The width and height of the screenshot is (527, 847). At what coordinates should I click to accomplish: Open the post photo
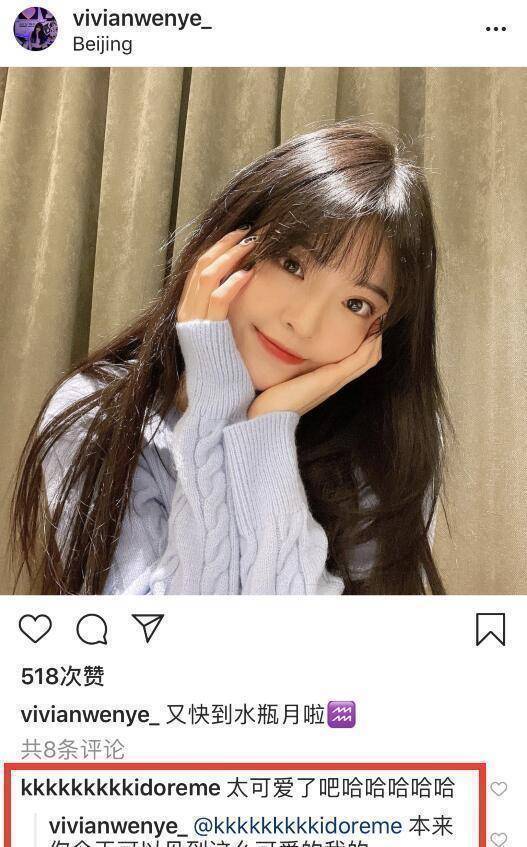tap(264, 331)
